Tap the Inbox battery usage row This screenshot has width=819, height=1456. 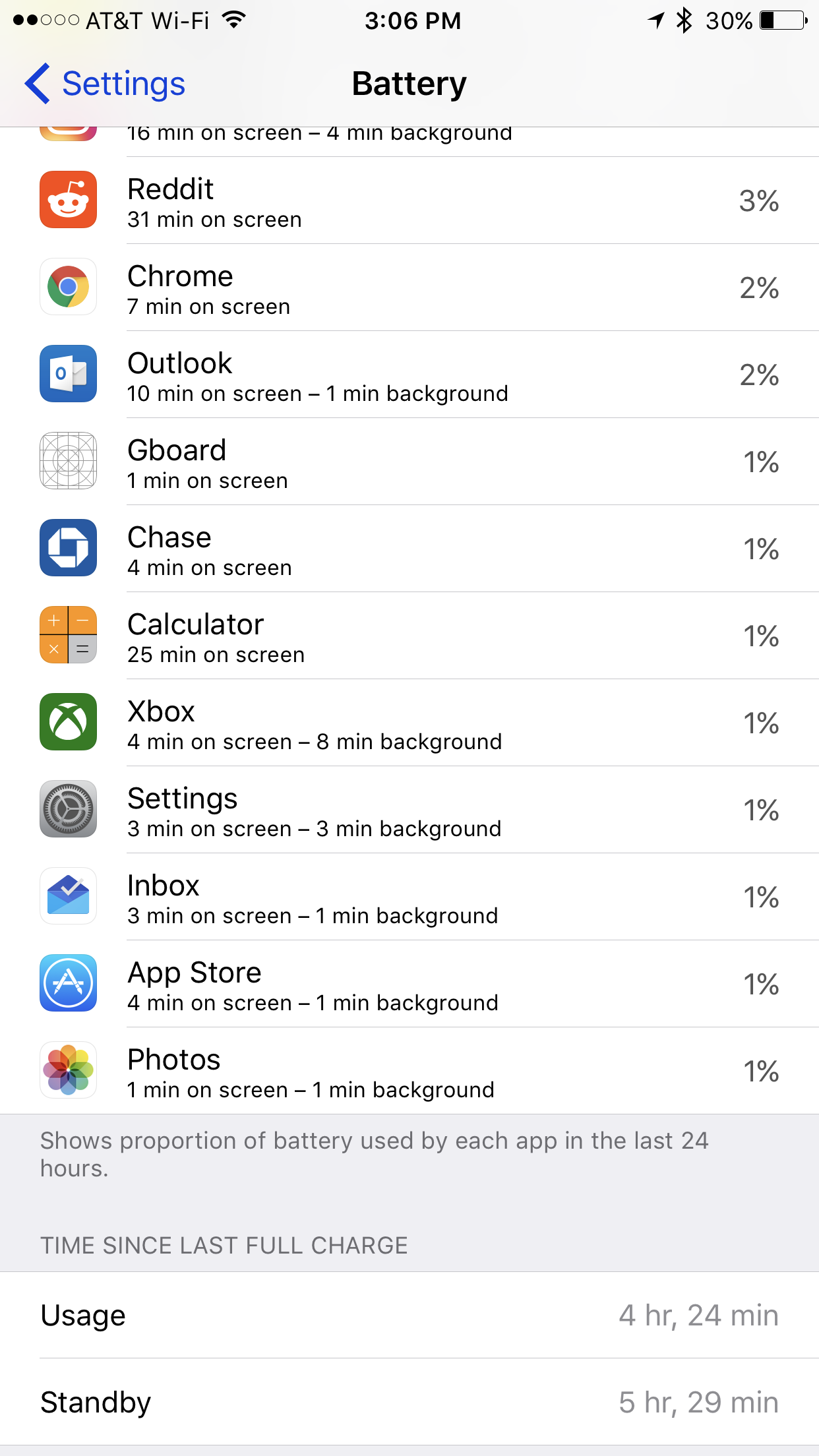click(x=409, y=897)
